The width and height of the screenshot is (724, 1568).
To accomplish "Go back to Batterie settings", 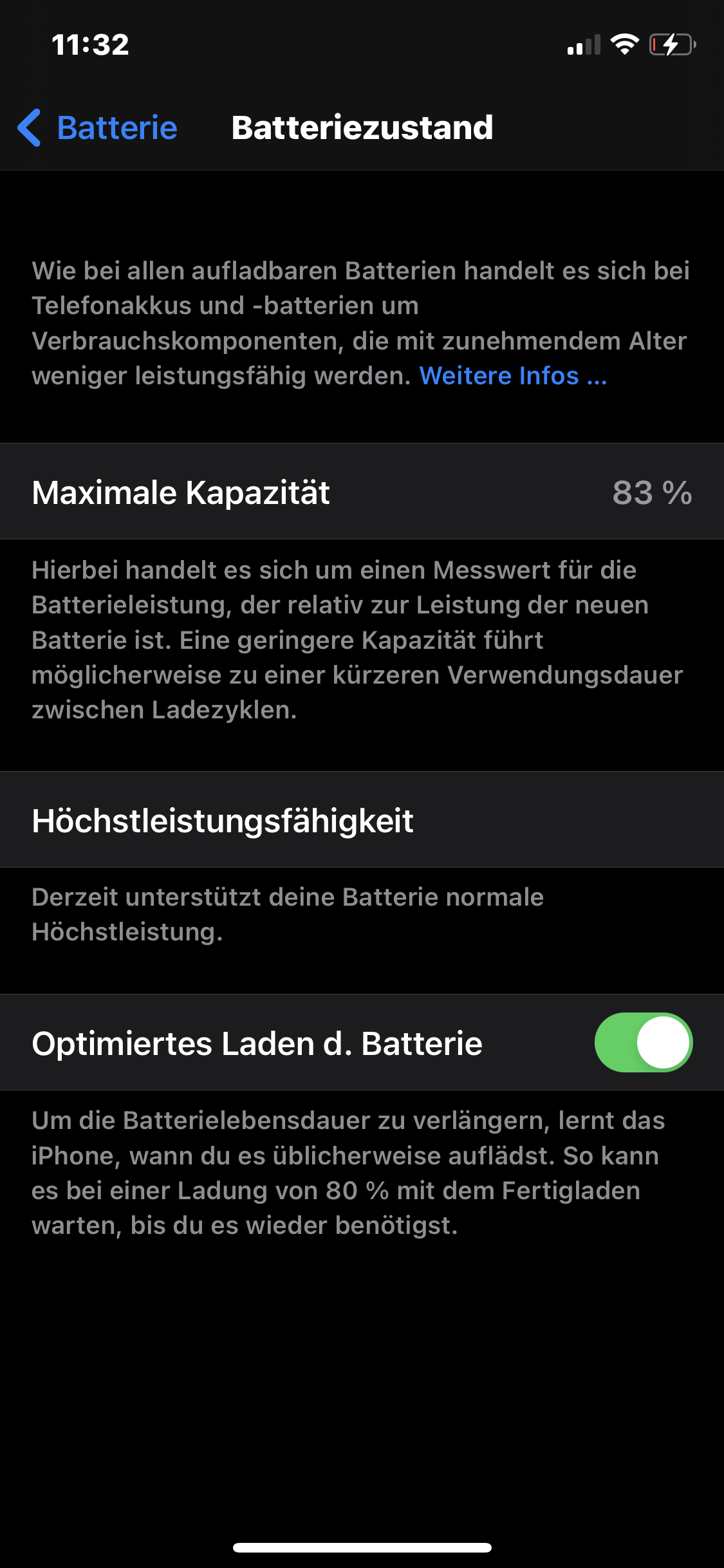I will (x=97, y=127).
